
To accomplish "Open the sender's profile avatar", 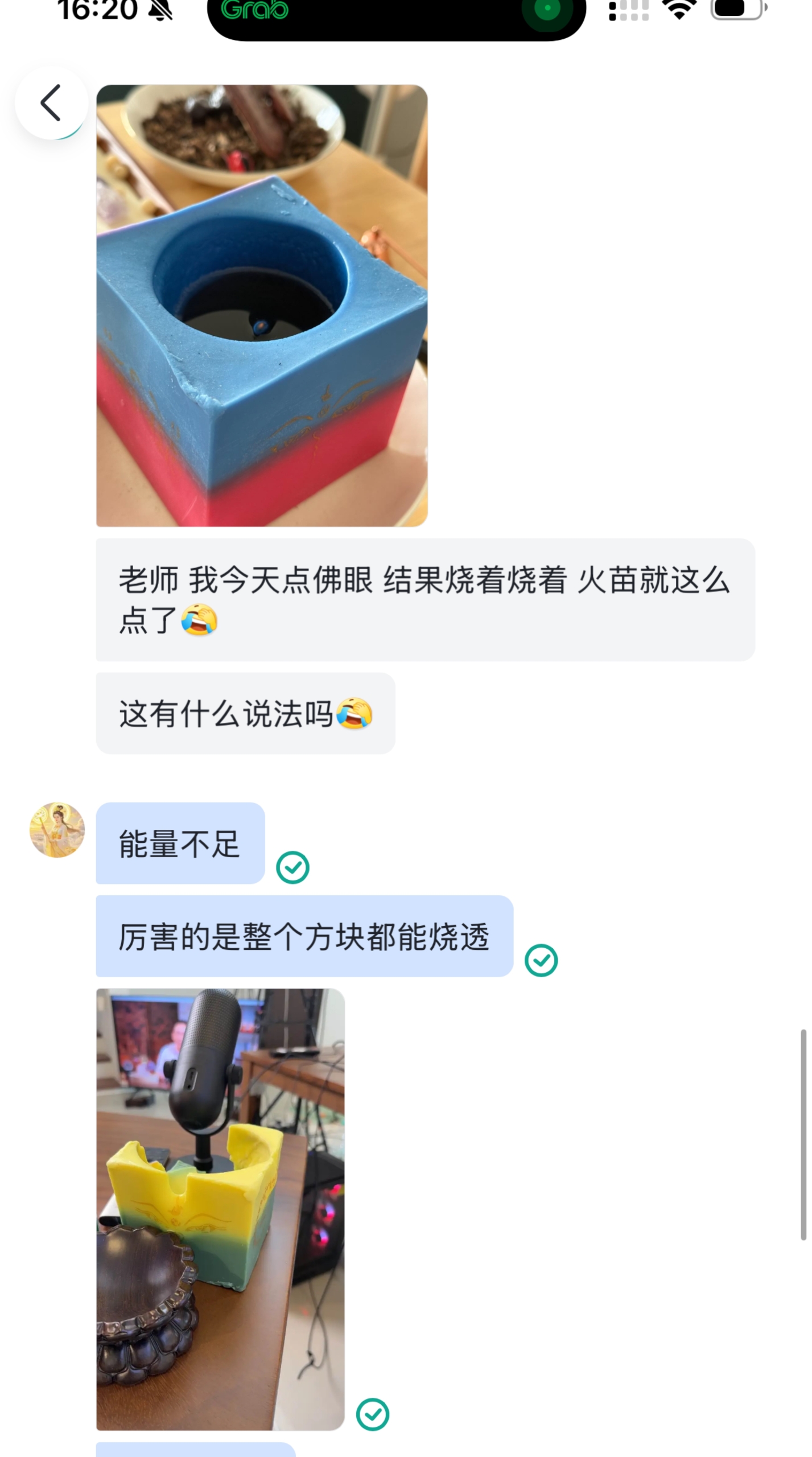I will pyautogui.click(x=57, y=830).
